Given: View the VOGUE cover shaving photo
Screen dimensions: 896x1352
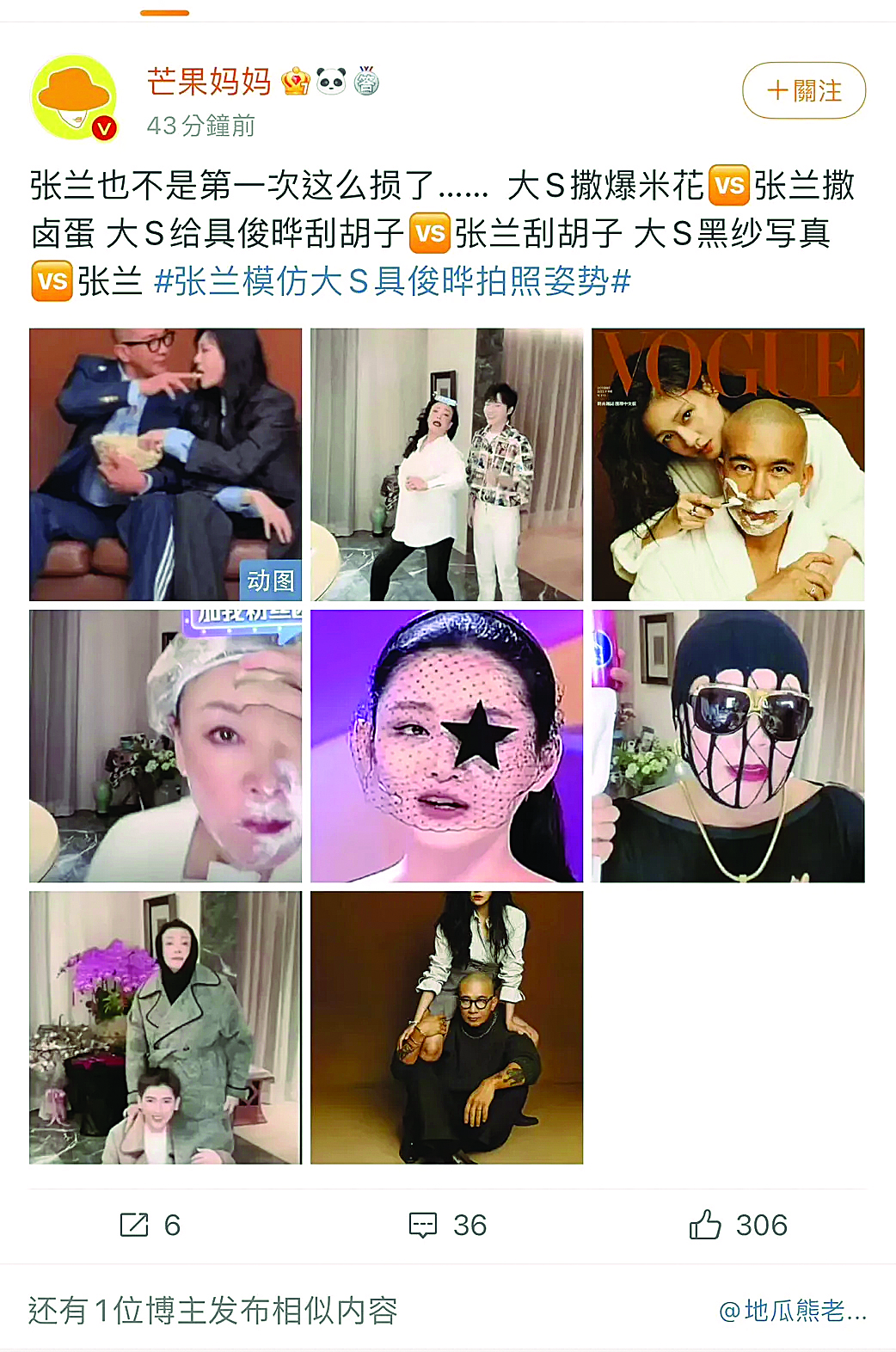Looking at the screenshot, I should point(727,464).
